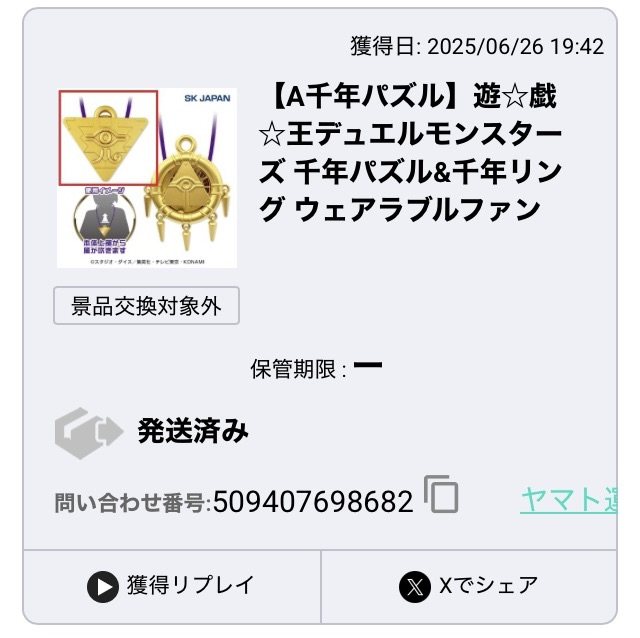Play the 獲得リプレイ replay
Image resolution: width=640 pixels, height=638 pixels.
[171, 586]
